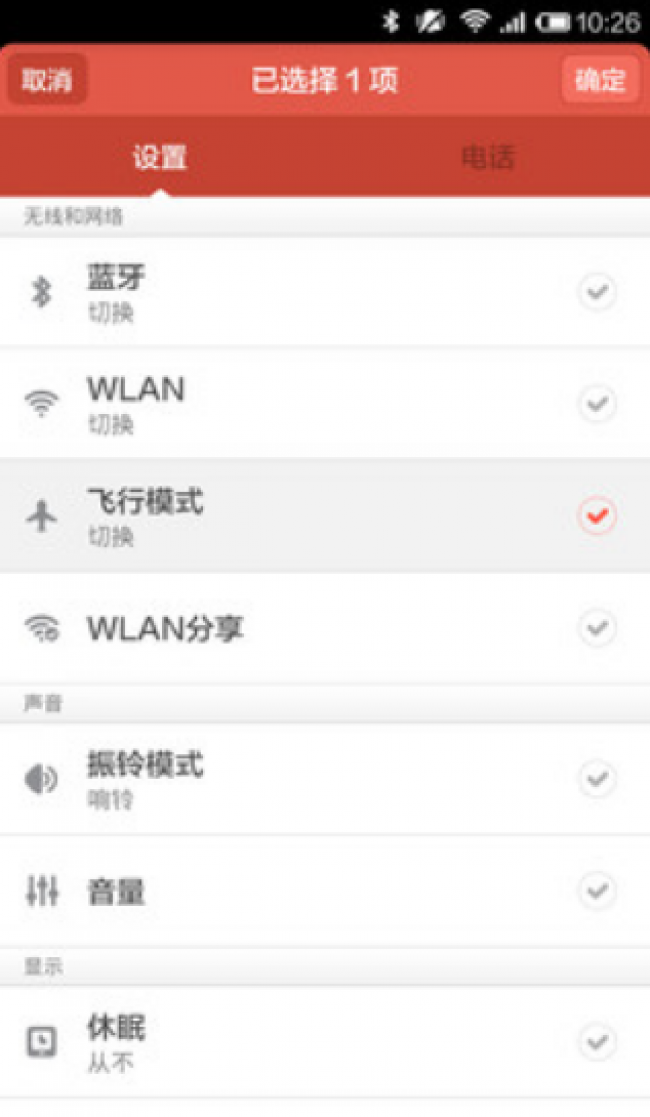Select the 振铃模式 item
Image resolution: width=650 pixels, height=1117 pixels.
pyautogui.click(x=325, y=779)
